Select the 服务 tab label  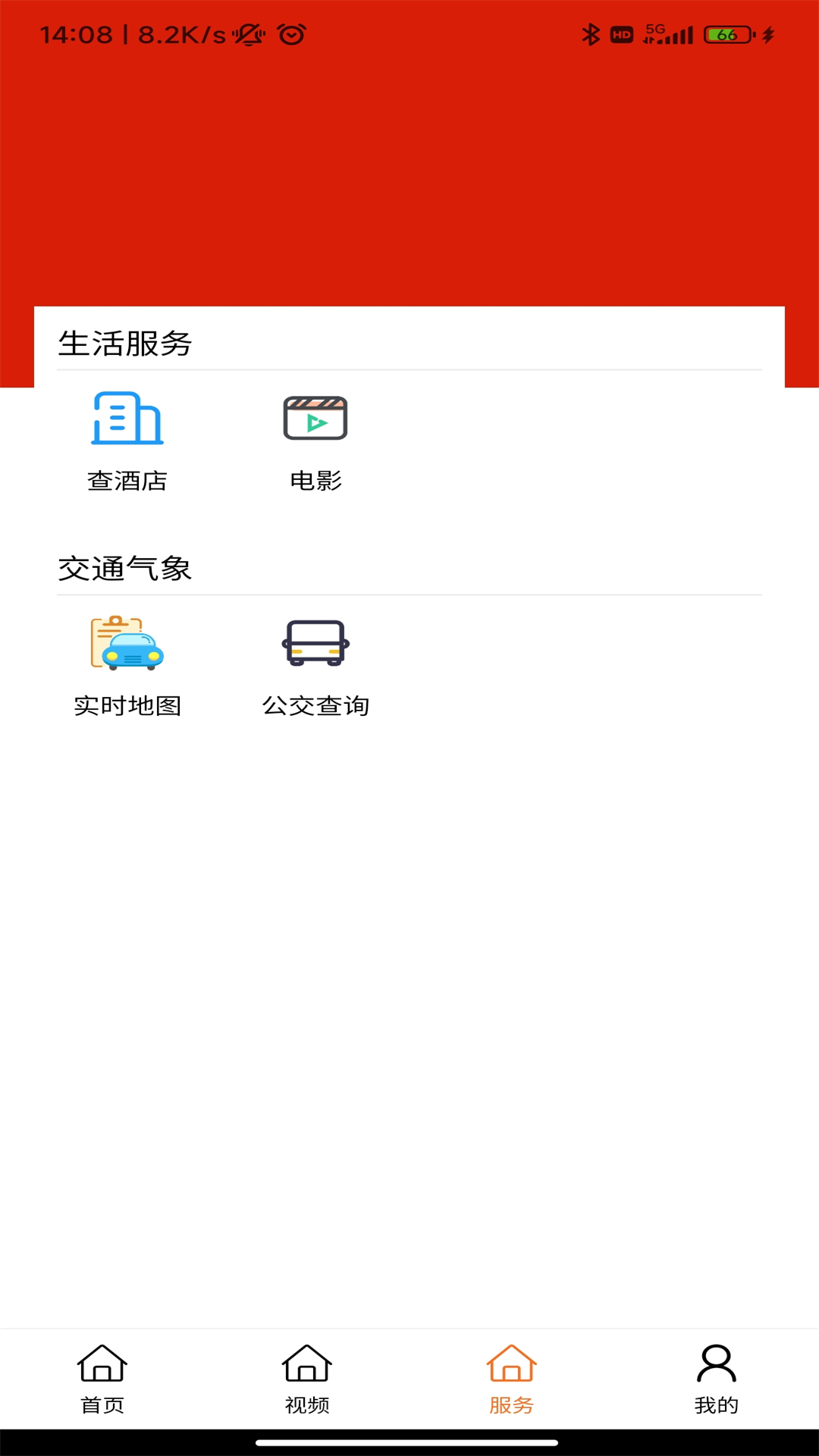tap(512, 1403)
